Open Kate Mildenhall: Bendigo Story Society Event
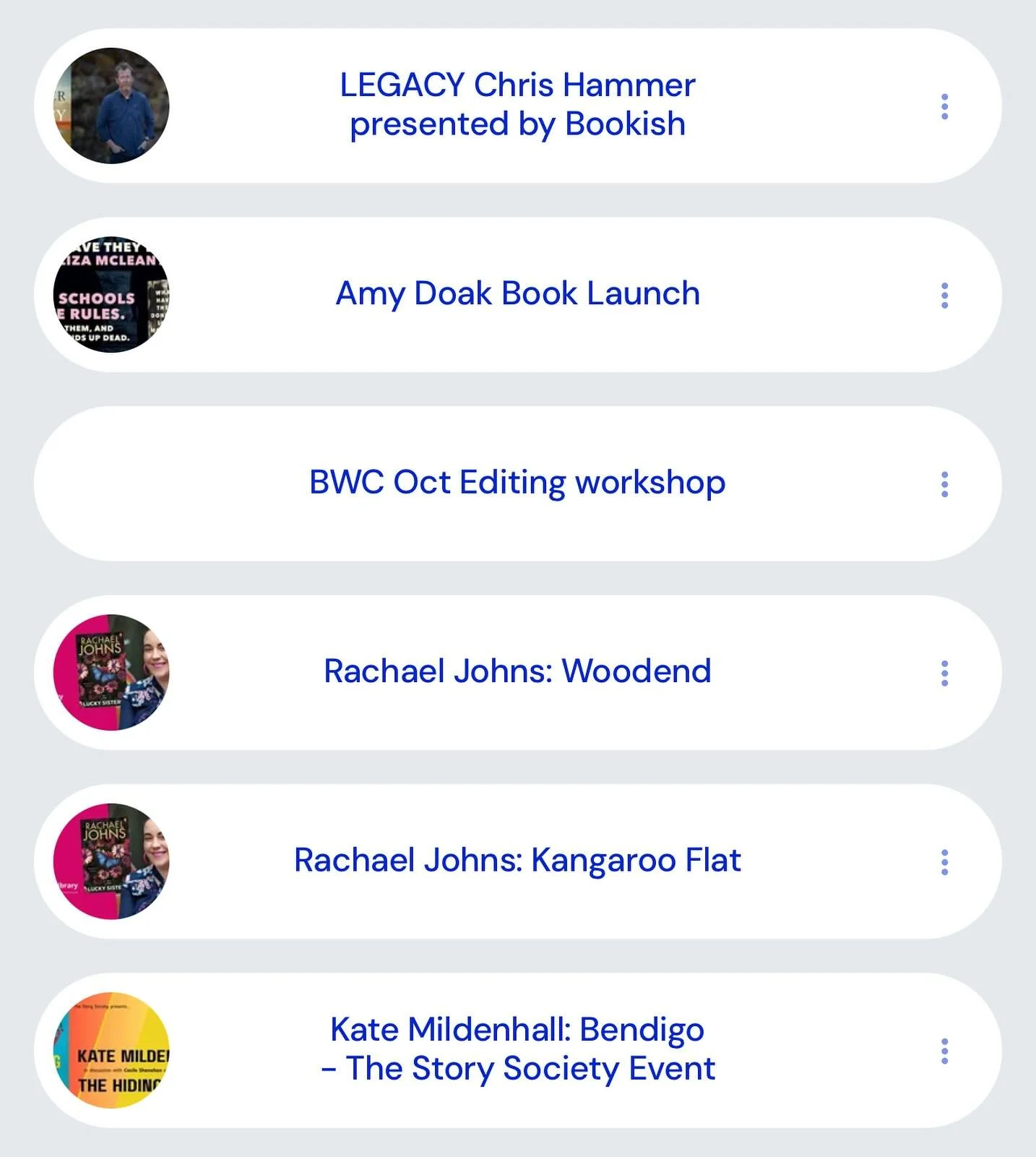The image size is (1036, 1157). [517, 1049]
